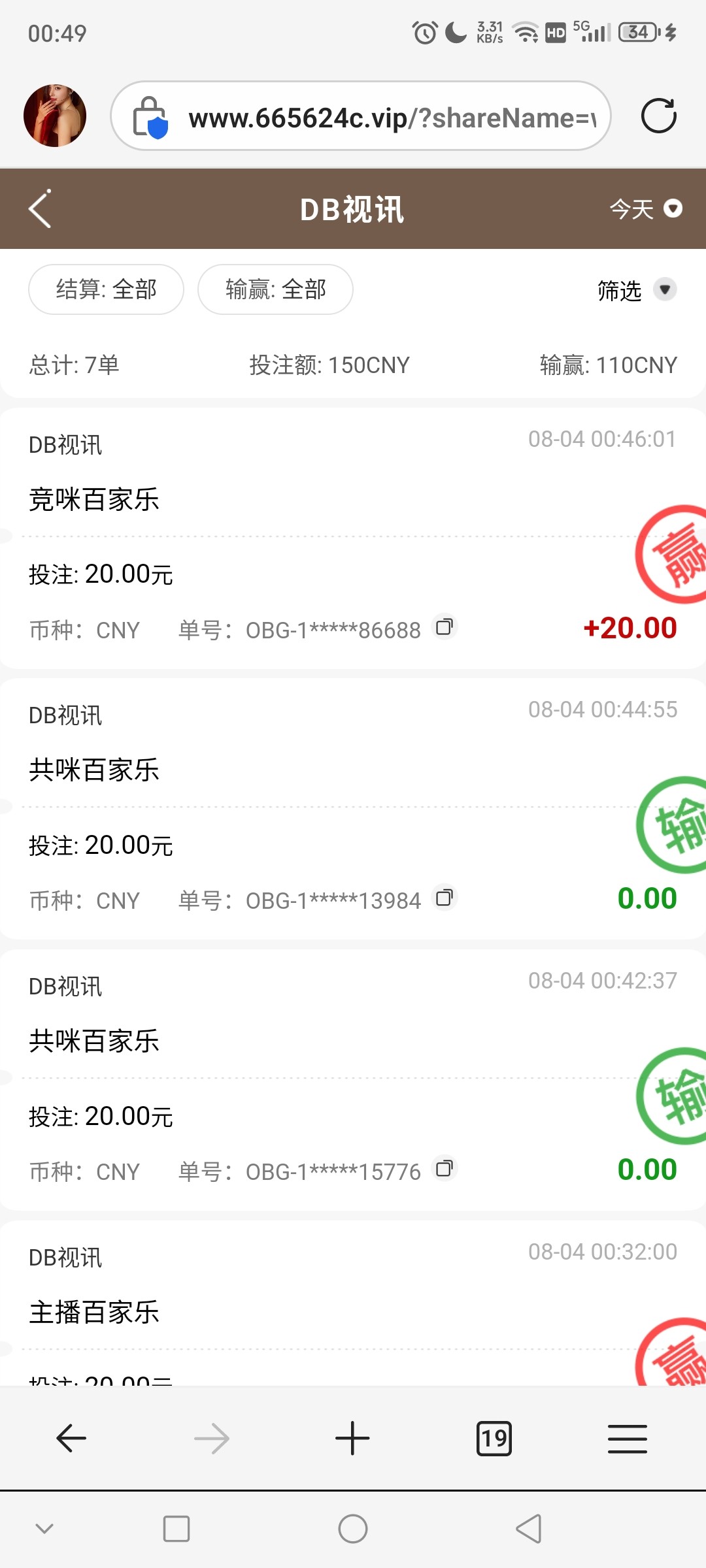706x1568 pixels.
Task: Open the 结算: 全部 settlement filter
Action: (x=105, y=289)
